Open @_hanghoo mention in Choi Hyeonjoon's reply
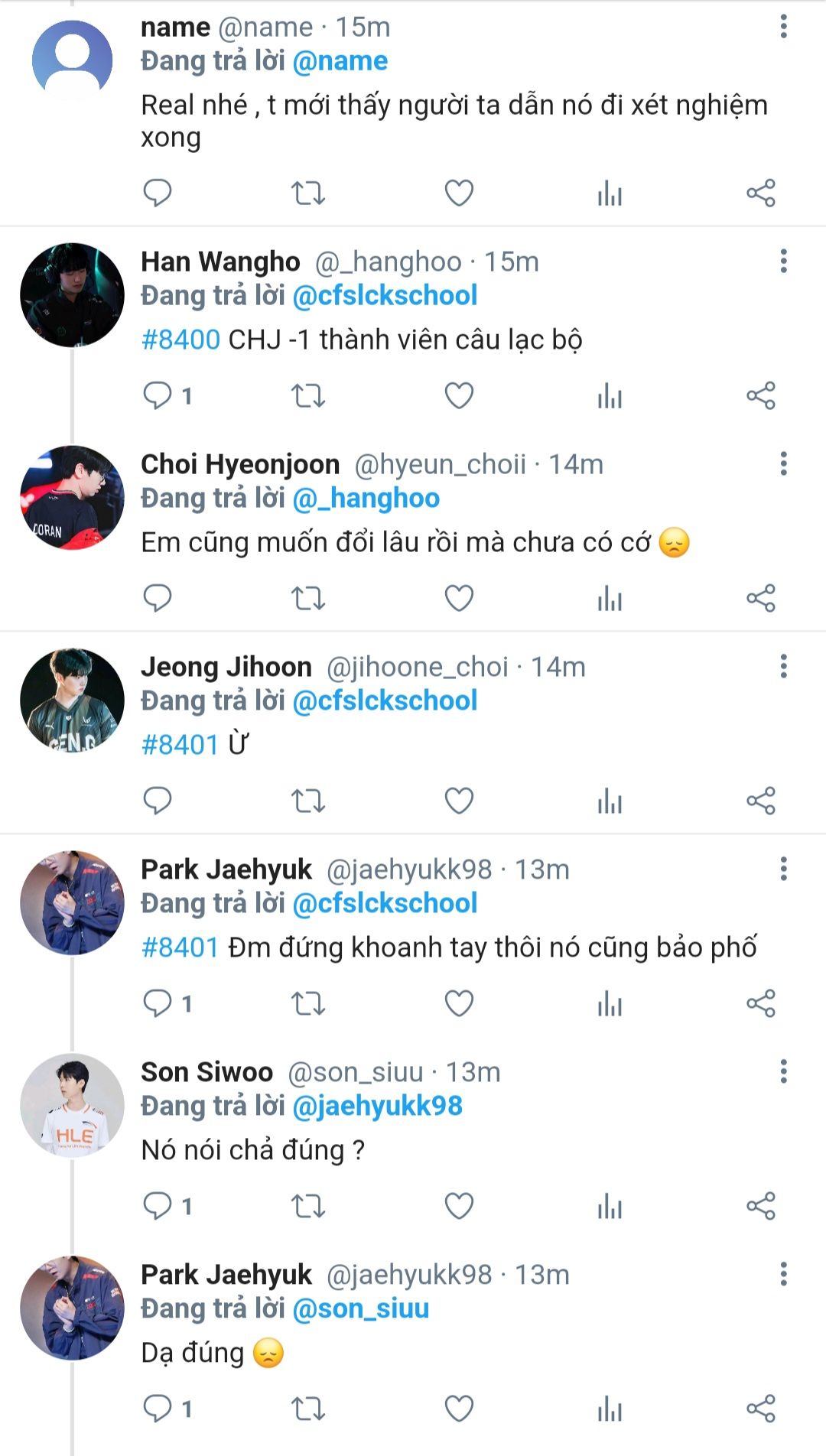 click(366, 499)
